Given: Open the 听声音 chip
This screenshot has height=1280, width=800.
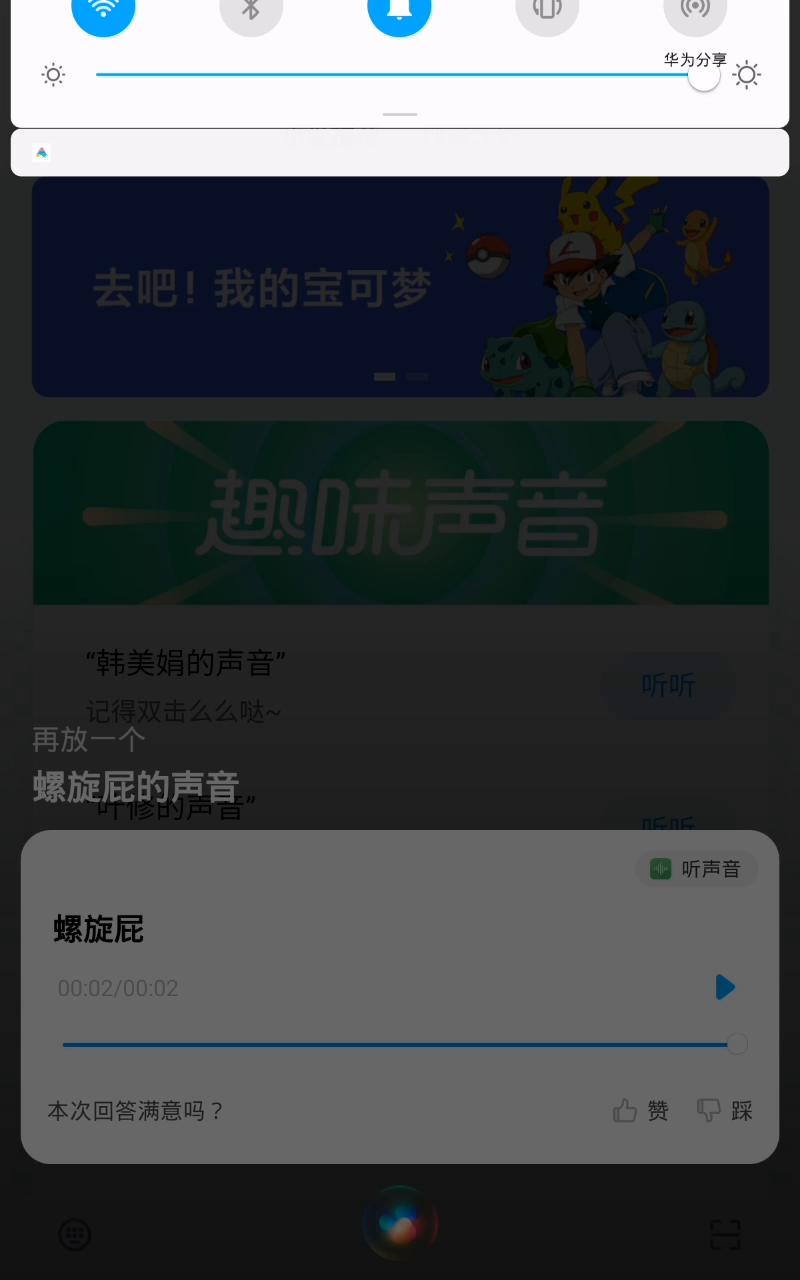Looking at the screenshot, I should point(697,869).
